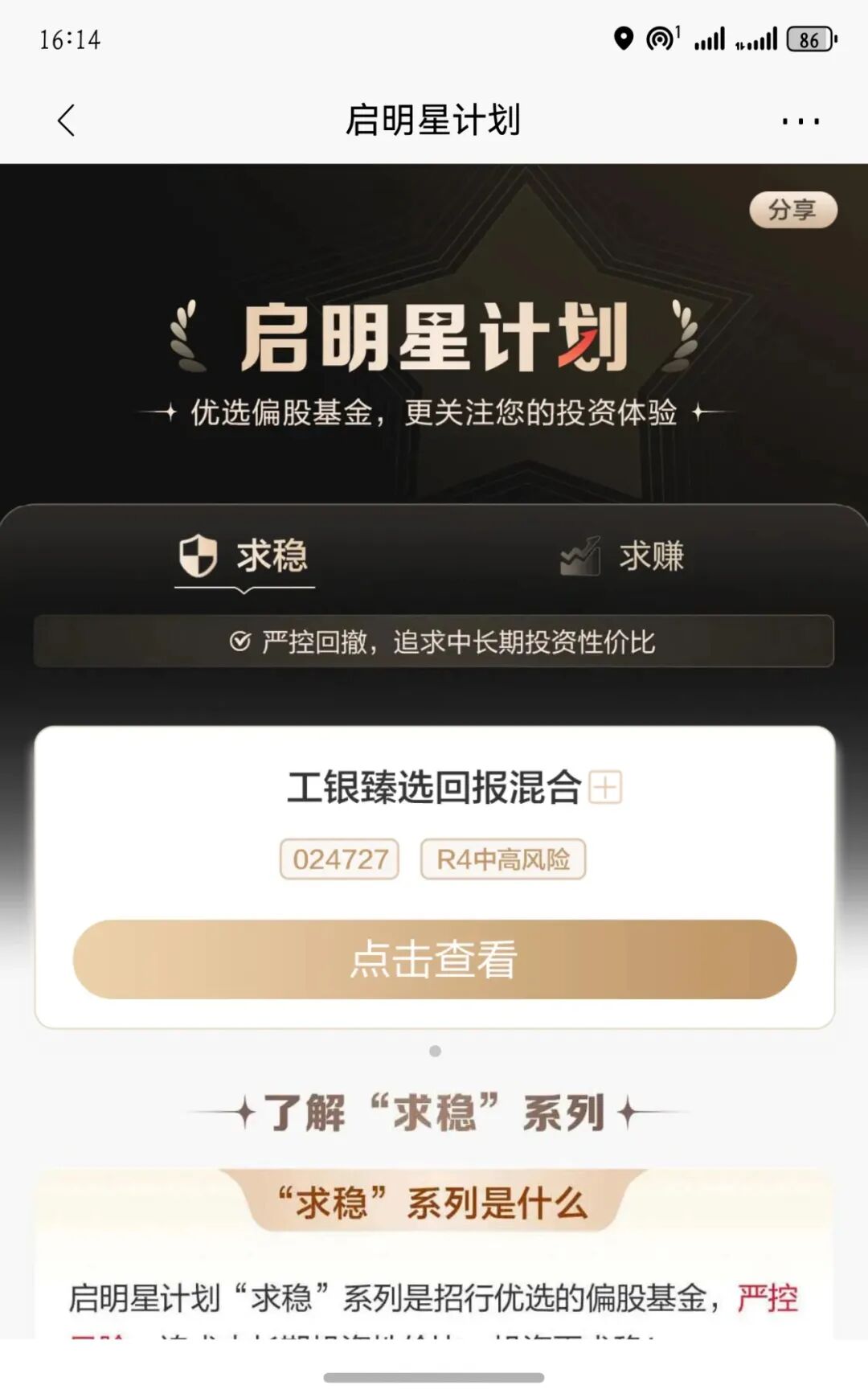The image size is (868, 1394).
Task: Tap 点击查看 to view fund
Action: (434, 959)
